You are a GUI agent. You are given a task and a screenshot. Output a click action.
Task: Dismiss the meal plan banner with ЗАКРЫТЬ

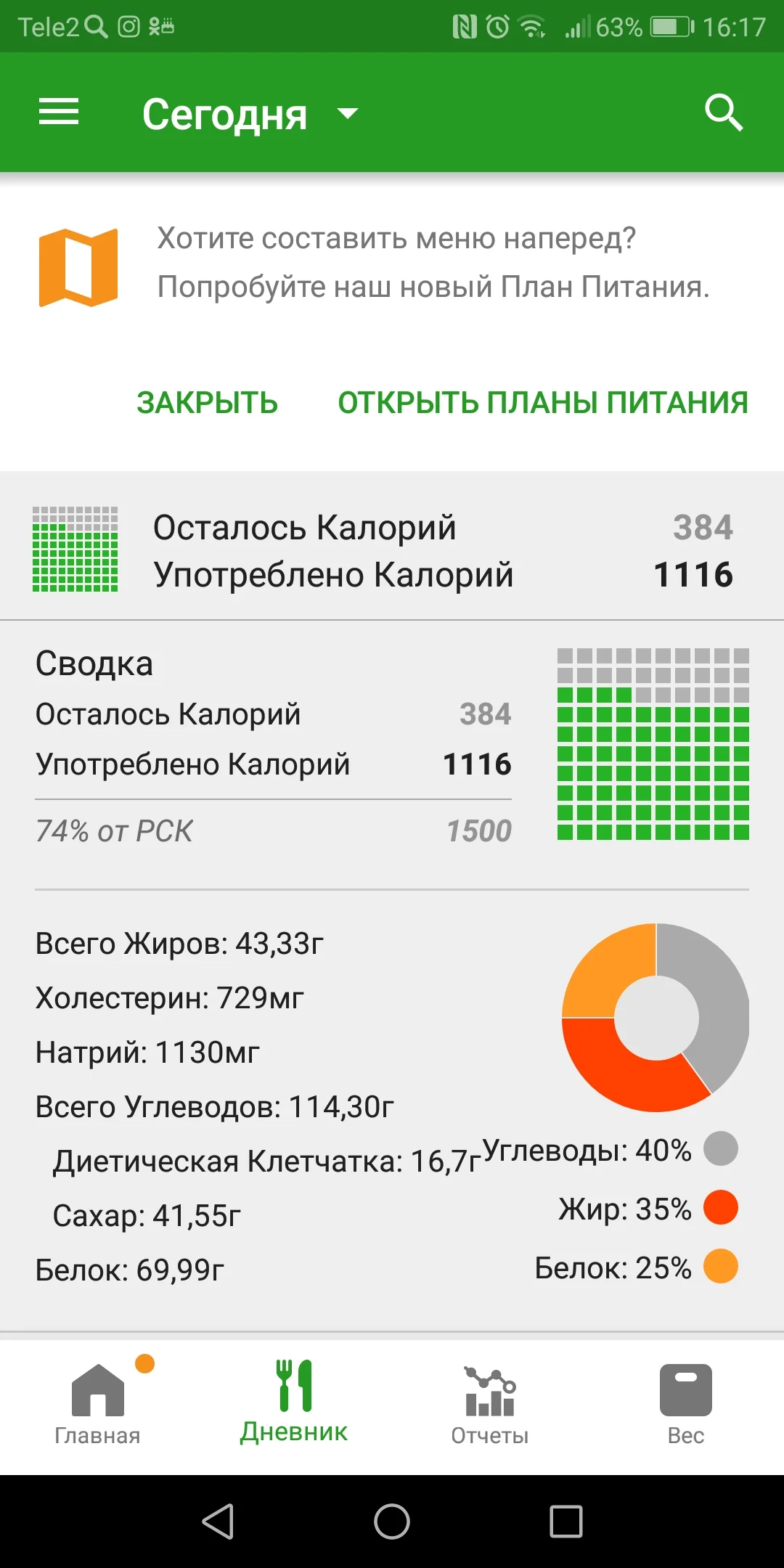click(x=207, y=403)
